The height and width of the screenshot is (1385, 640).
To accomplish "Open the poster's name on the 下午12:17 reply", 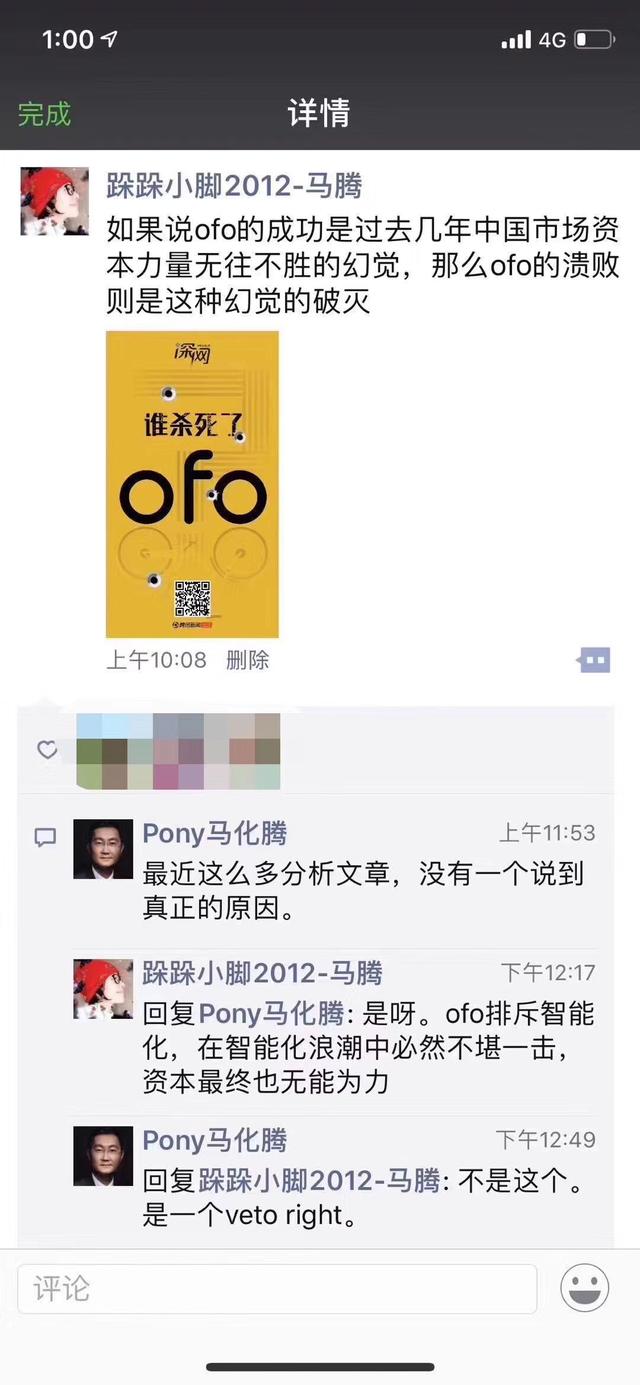I will point(262,972).
